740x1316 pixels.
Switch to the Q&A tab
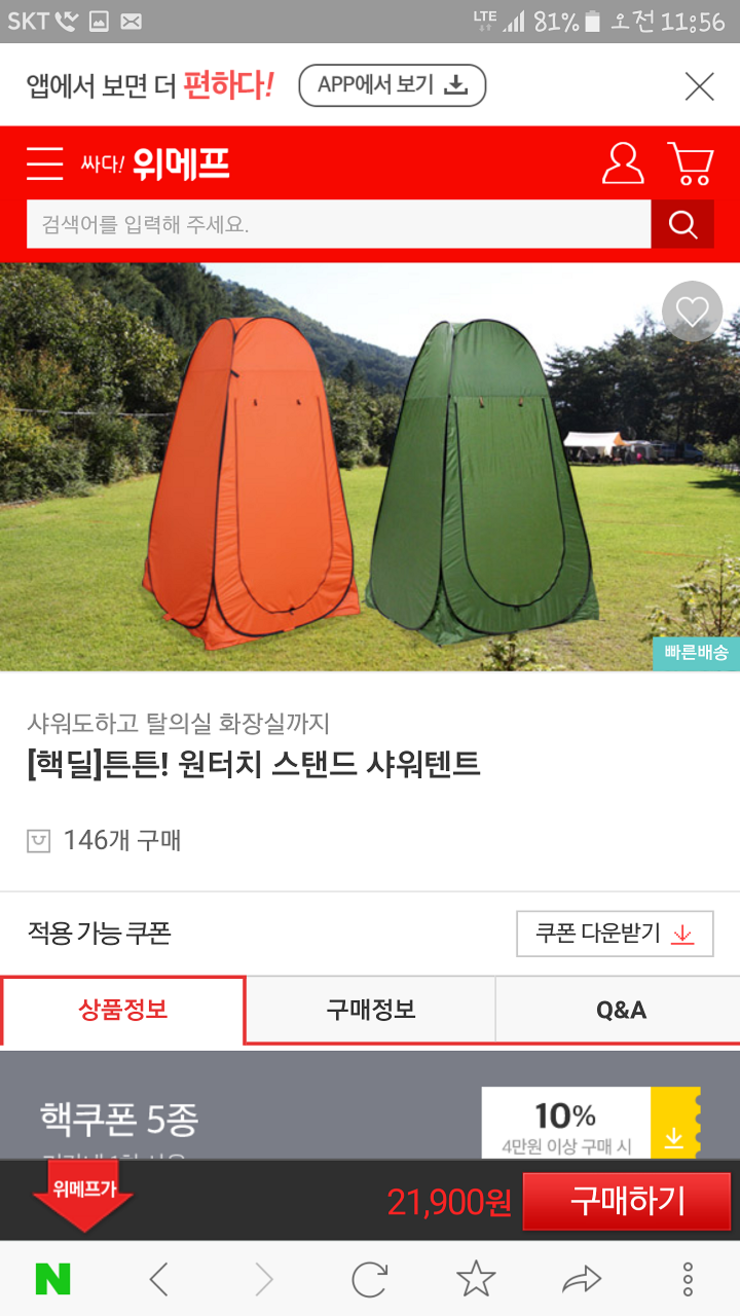click(x=621, y=1010)
